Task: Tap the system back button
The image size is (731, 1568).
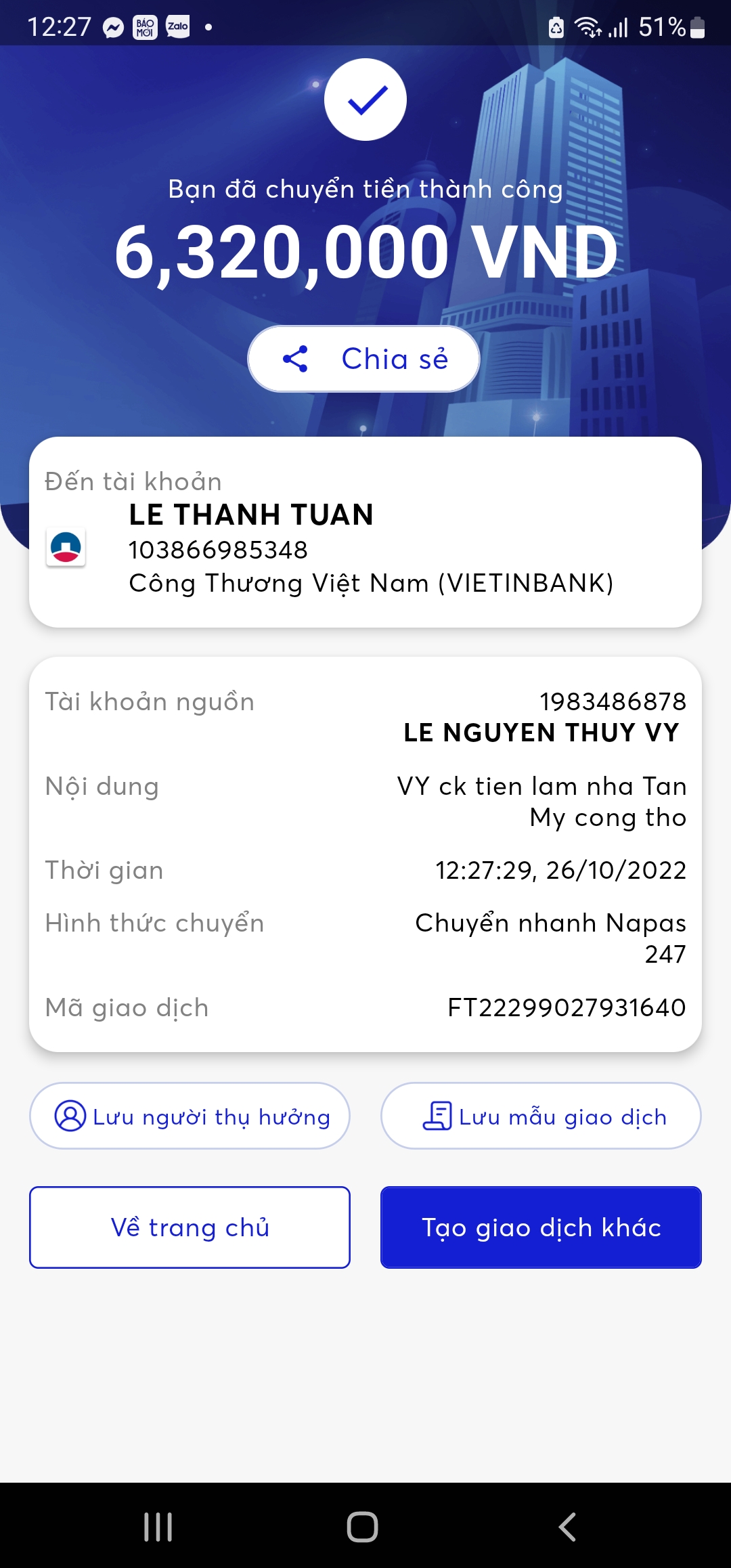Action: (567, 1527)
